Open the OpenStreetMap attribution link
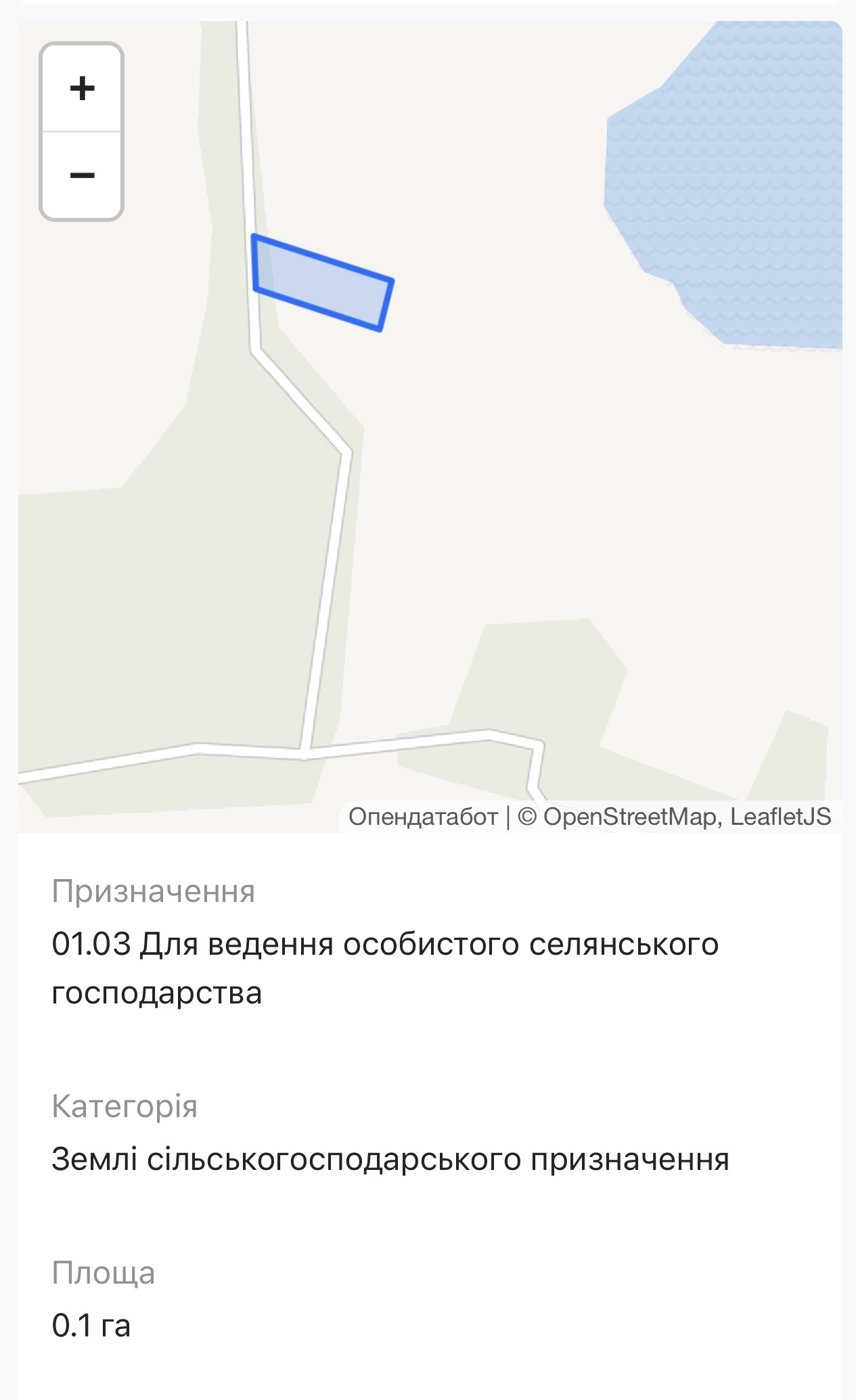 tap(629, 817)
